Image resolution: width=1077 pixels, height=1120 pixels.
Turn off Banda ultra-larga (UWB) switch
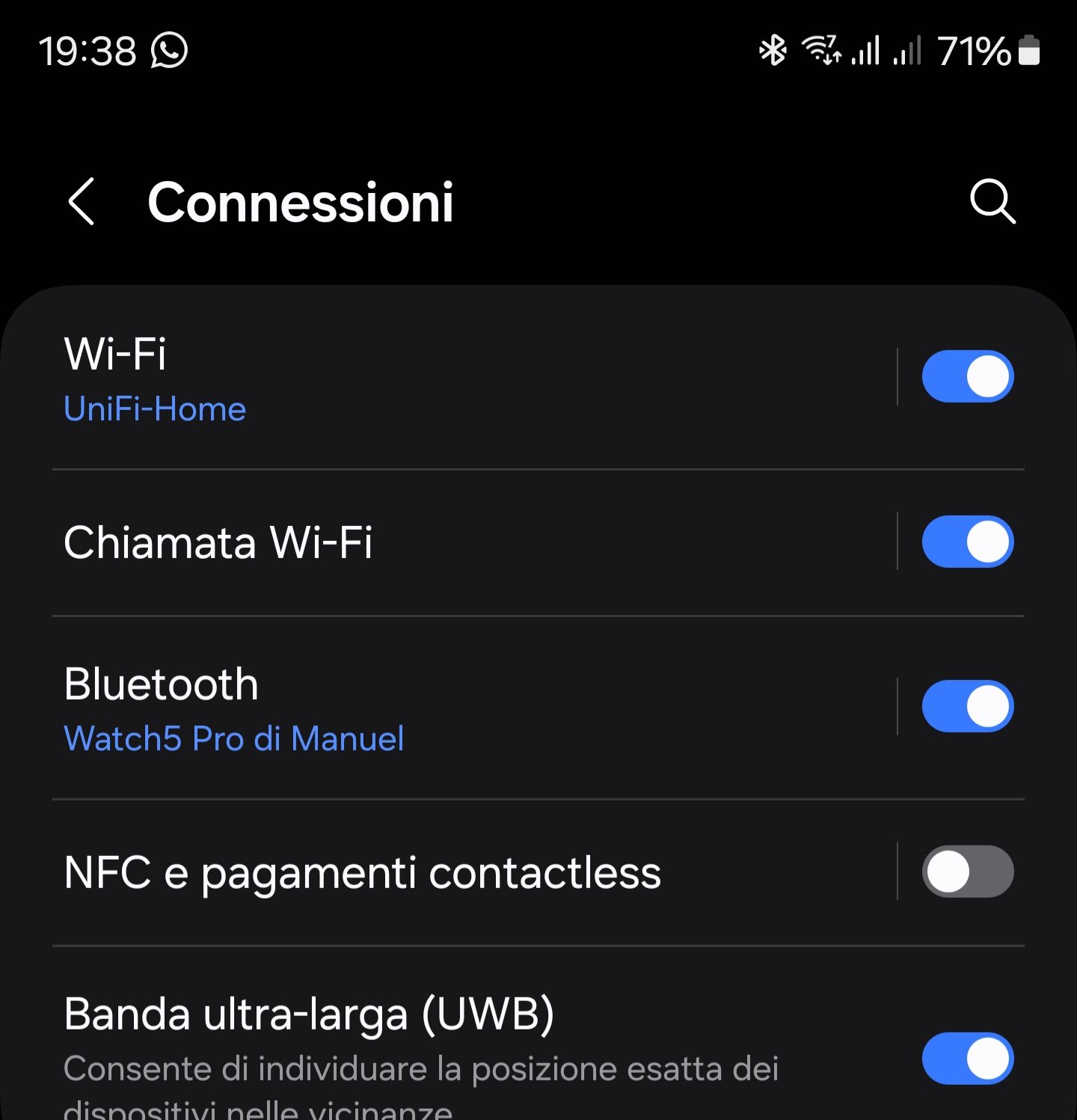[x=967, y=1059]
